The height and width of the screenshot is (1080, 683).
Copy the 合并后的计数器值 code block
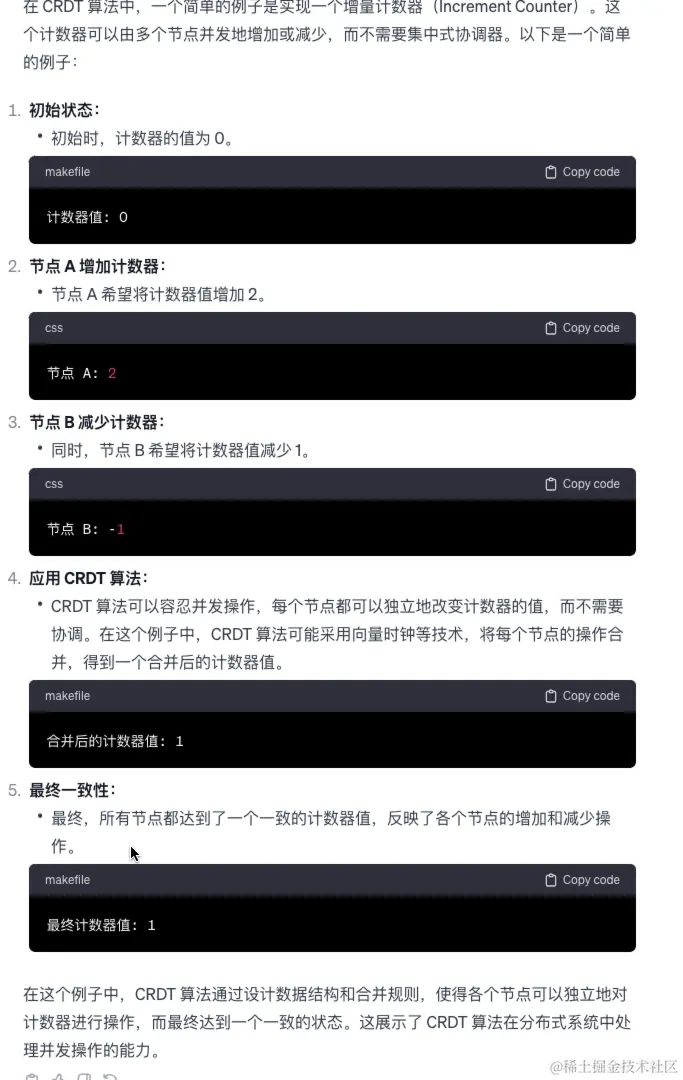point(582,696)
